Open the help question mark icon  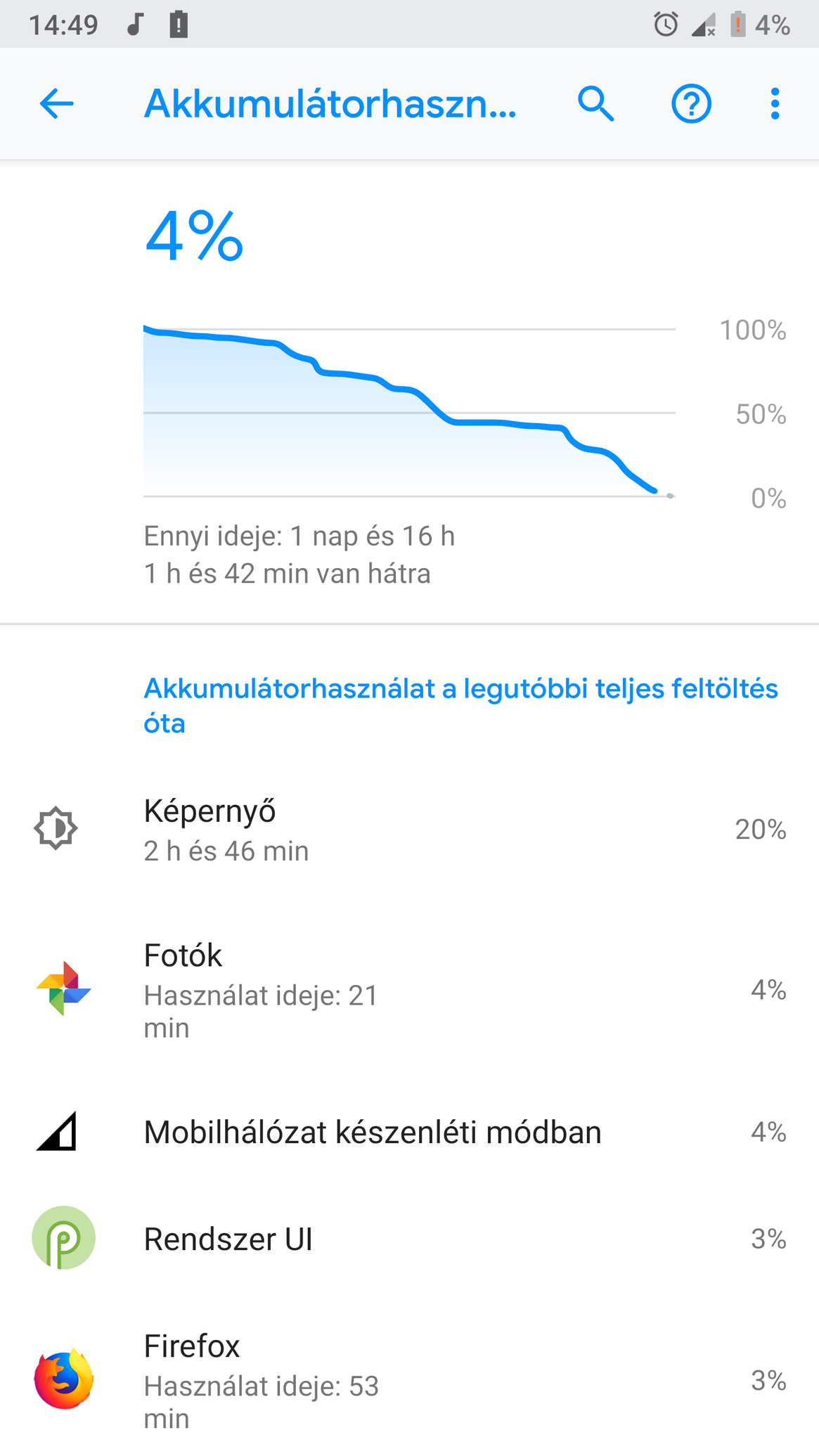tap(691, 104)
